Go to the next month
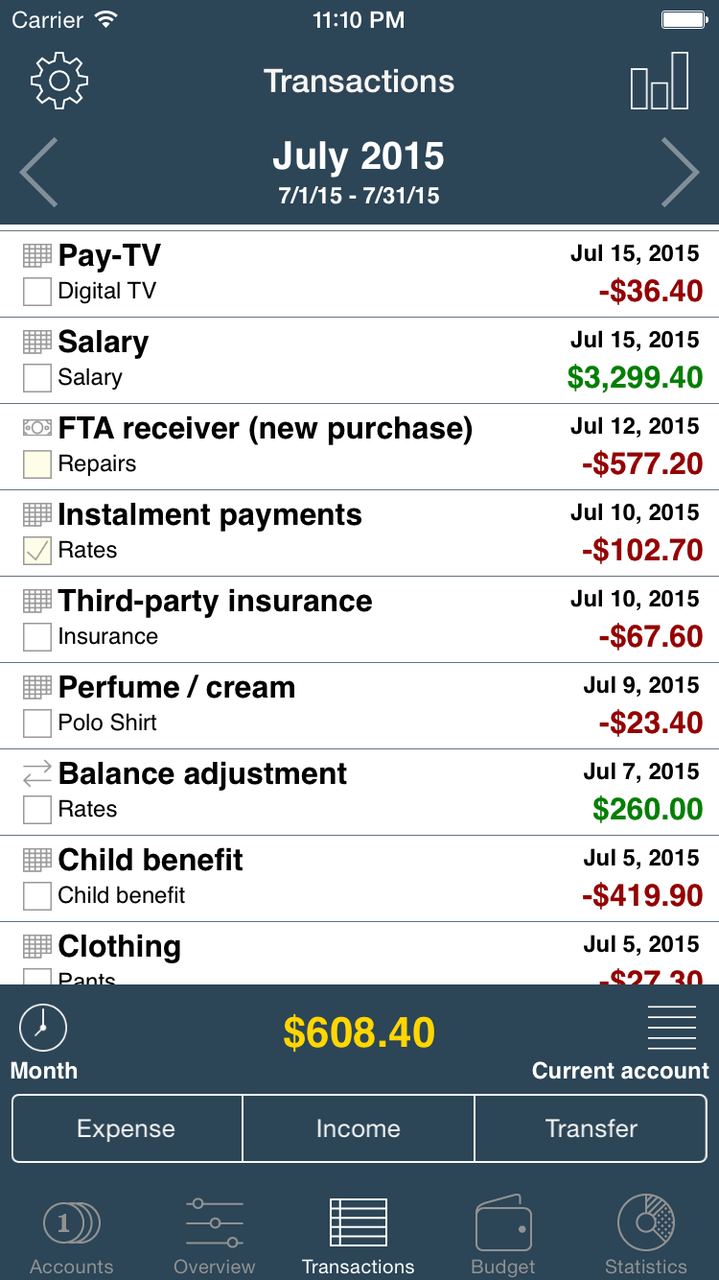The width and height of the screenshot is (719, 1280). tap(680, 173)
